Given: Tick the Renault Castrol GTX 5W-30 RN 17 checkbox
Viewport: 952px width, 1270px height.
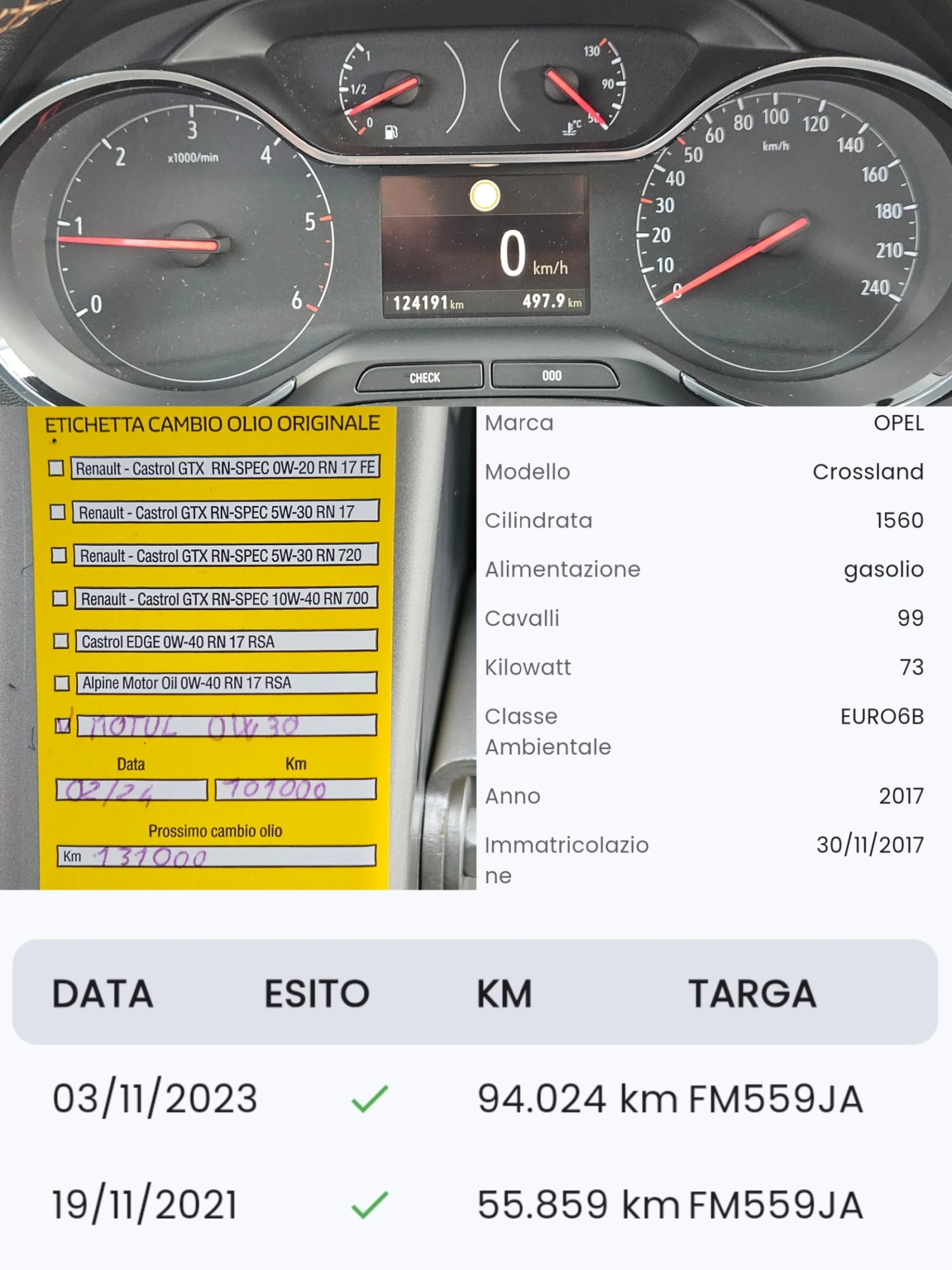Looking at the screenshot, I should tap(59, 512).
